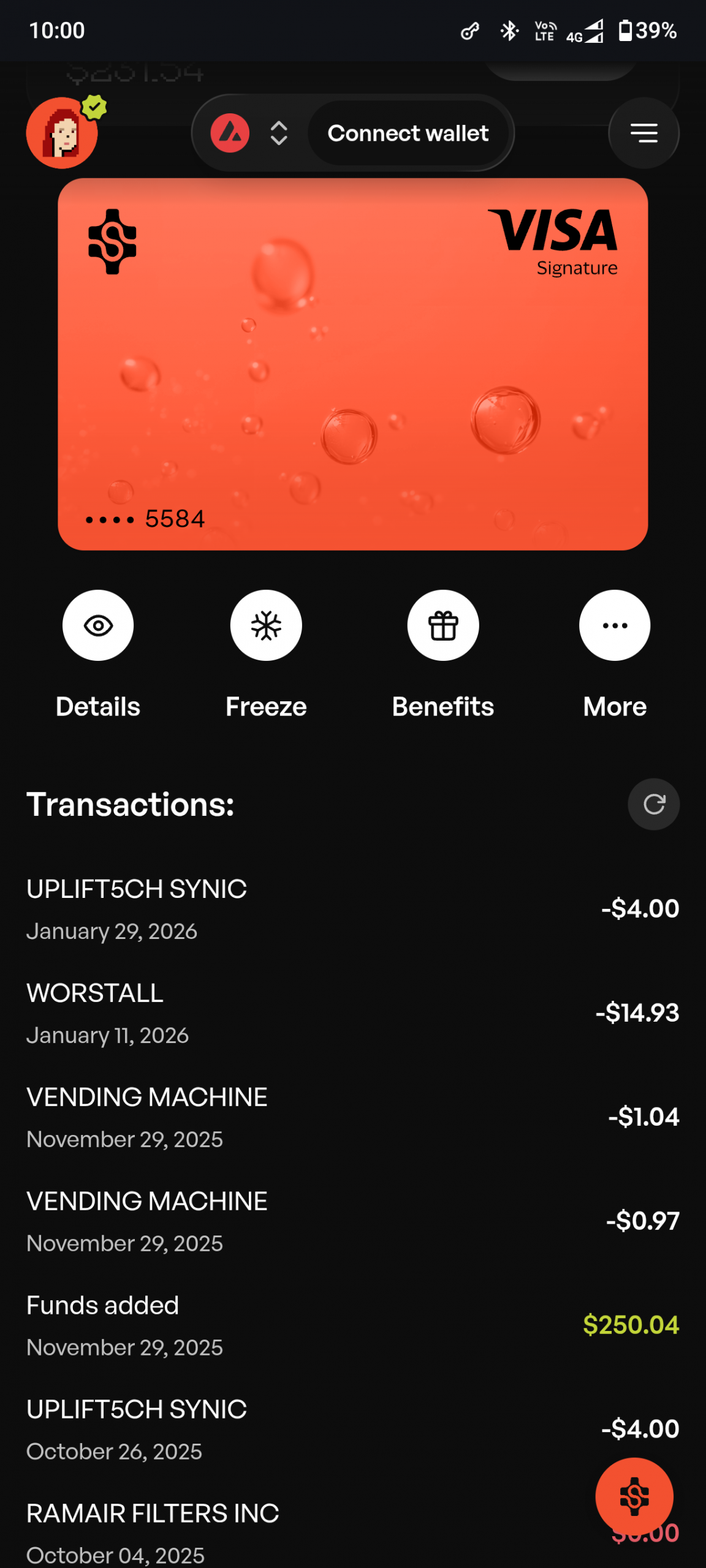The width and height of the screenshot is (706, 1568).
Task: View the Funds added $250.04 entry
Action: pyautogui.click(x=352, y=1325)
